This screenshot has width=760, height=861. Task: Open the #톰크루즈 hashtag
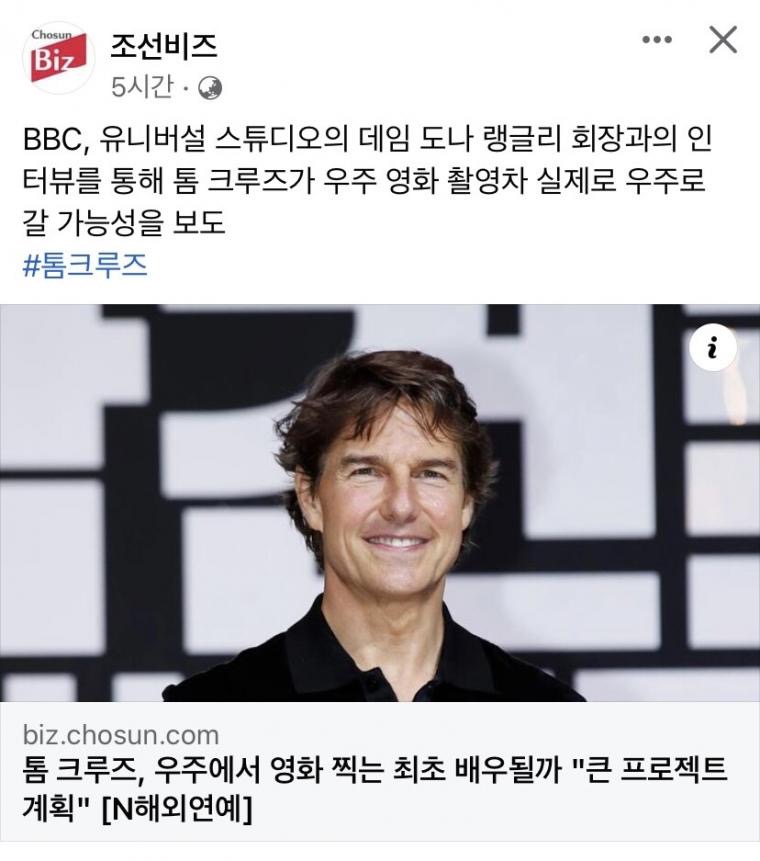[84, 265]
